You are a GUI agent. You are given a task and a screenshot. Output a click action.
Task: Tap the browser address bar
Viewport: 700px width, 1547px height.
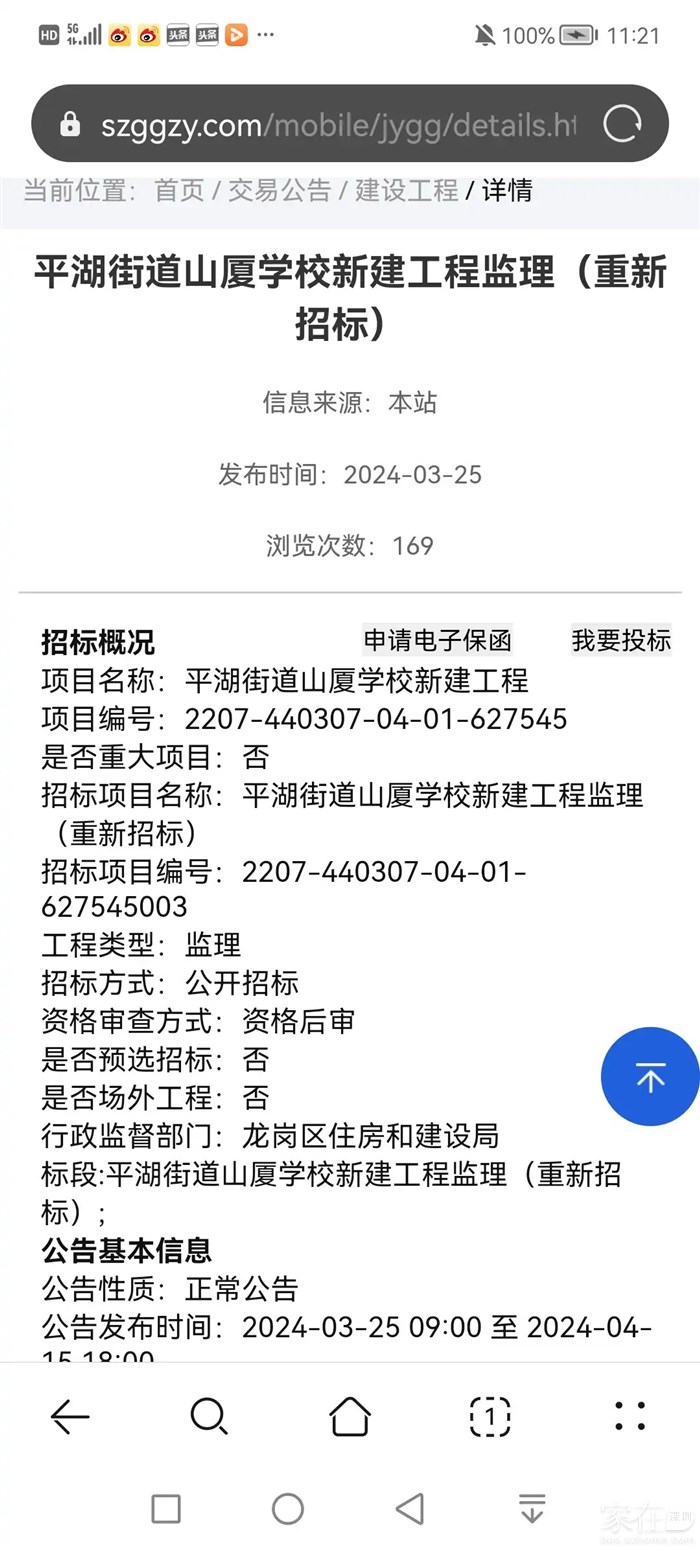tap(330, 124)
